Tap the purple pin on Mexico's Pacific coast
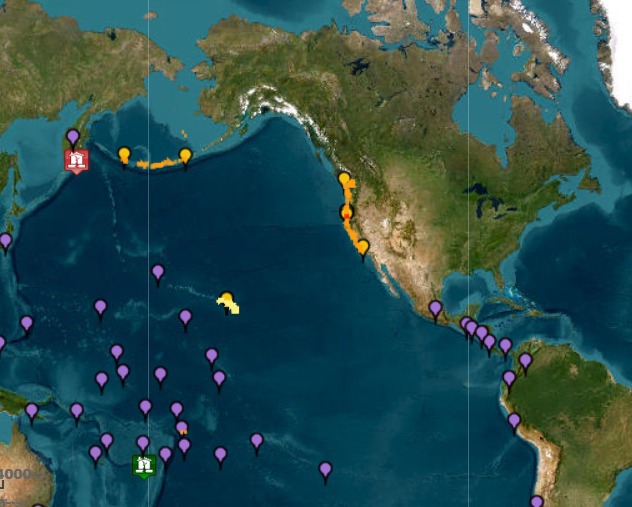Viewport: 632px width, 507px height. pyautogui.click(x=435, y=308)
